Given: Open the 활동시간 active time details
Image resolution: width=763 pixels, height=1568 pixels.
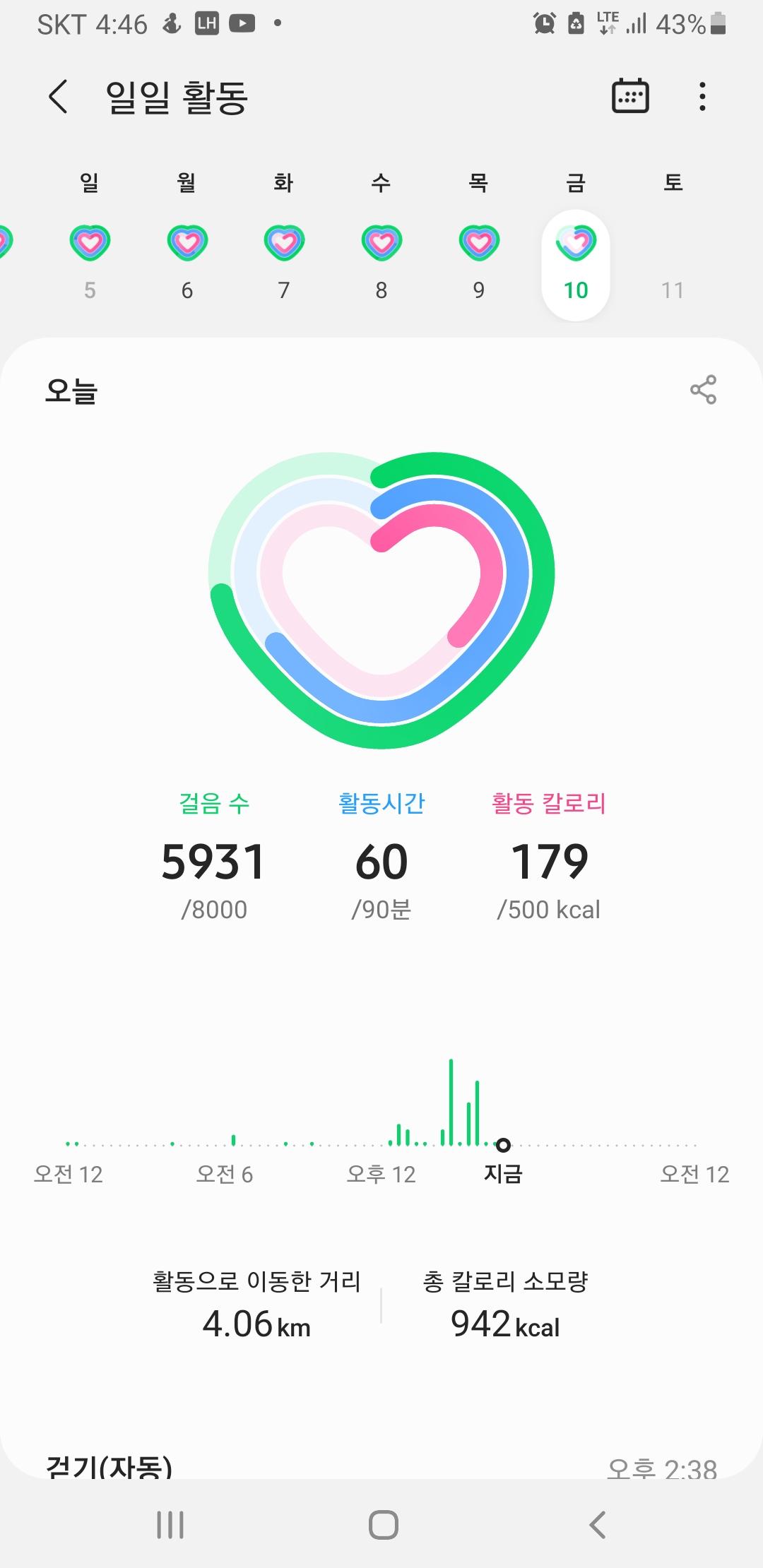Looking at the screenshot, I should click(381, 858).
